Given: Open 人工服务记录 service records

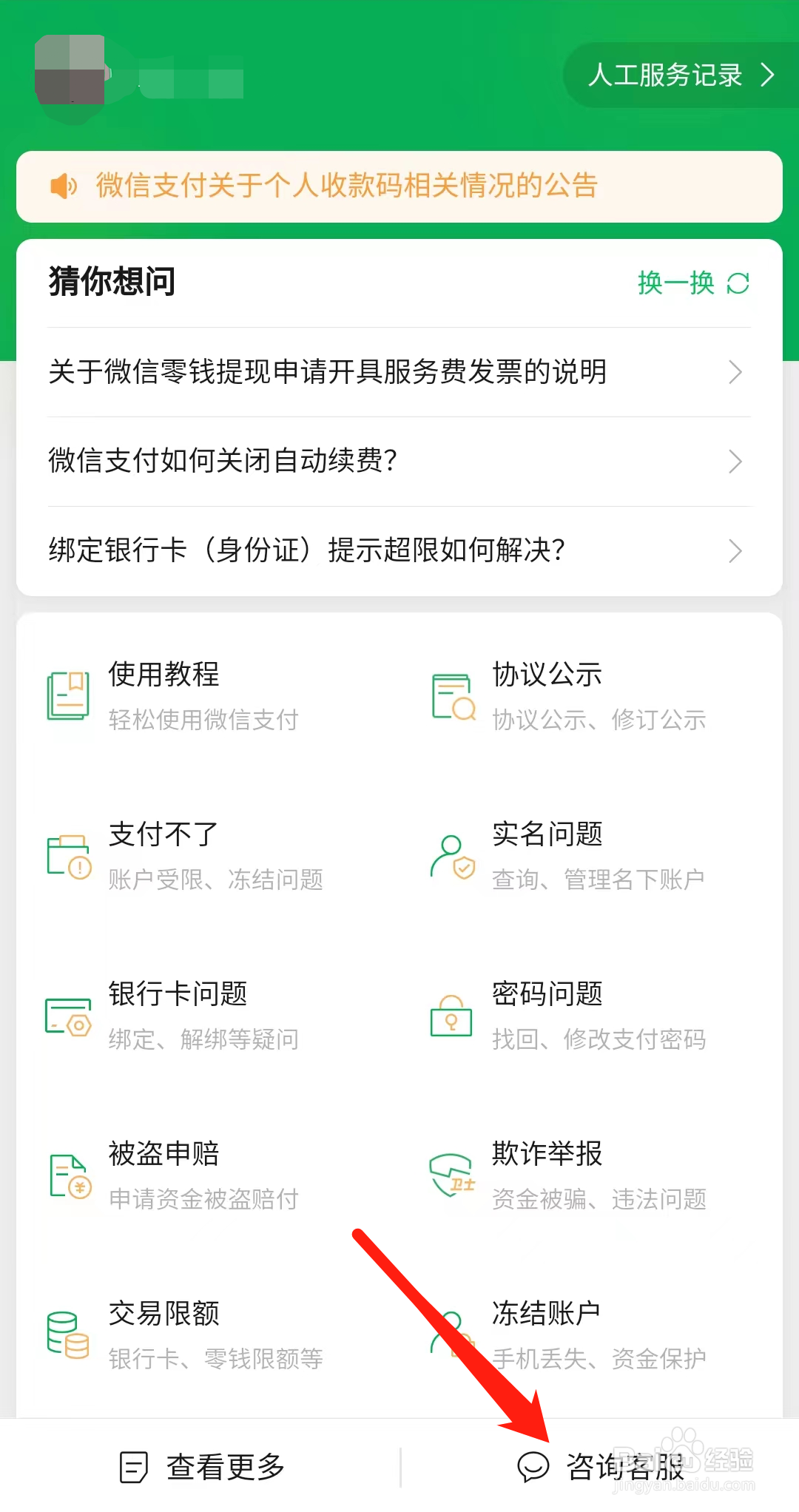Looking at the screenshot, I should 678,75.
